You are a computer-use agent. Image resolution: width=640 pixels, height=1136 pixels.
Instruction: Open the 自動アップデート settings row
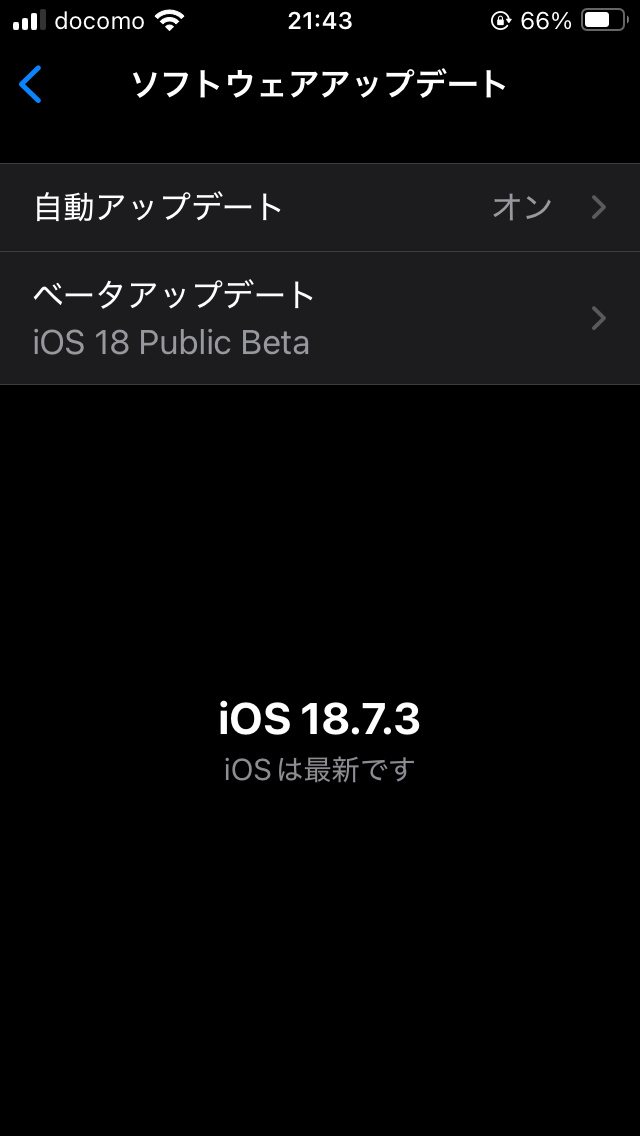click(x=320, y=207)
